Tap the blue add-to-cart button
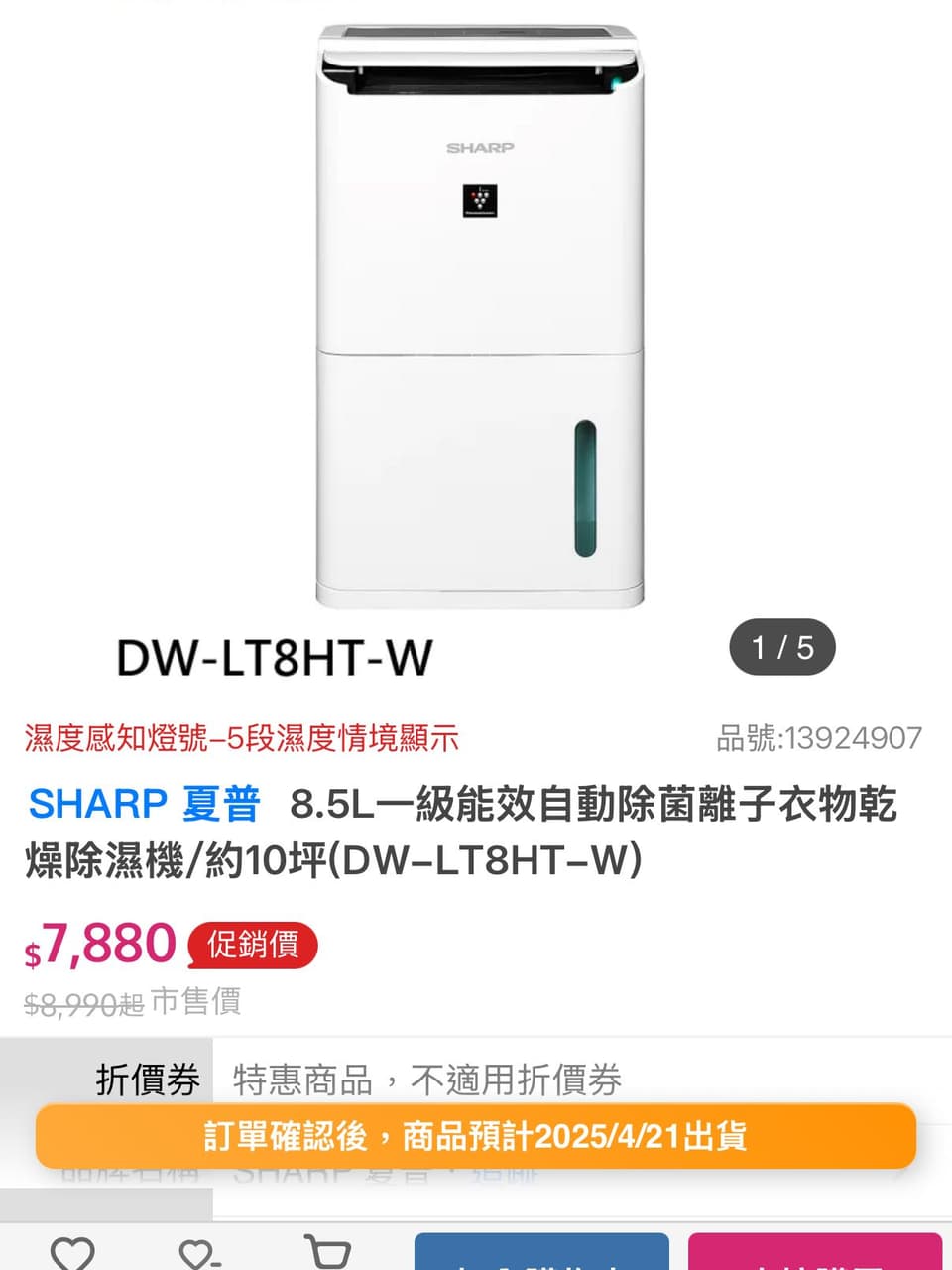 point(541,1254)
